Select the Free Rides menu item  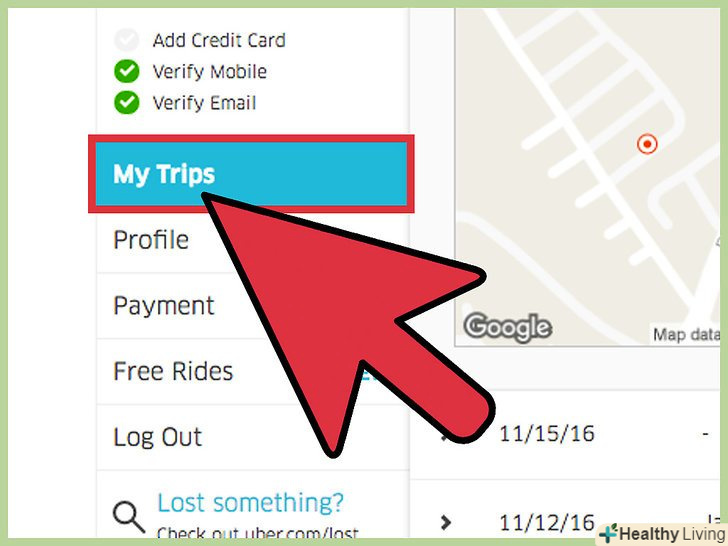pyautogui.click(x=173, y=371)
